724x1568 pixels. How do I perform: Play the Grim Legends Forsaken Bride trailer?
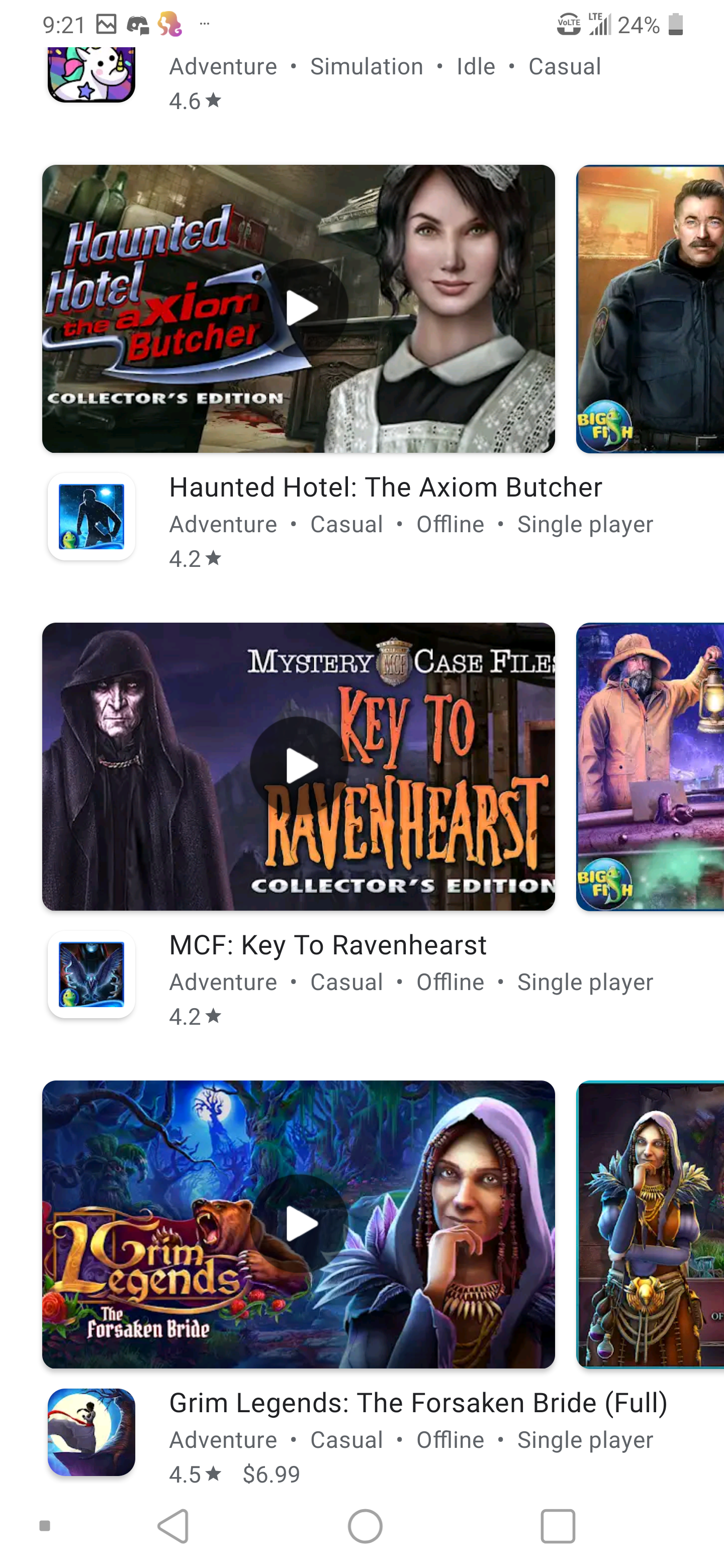(x=299, y=1224)
